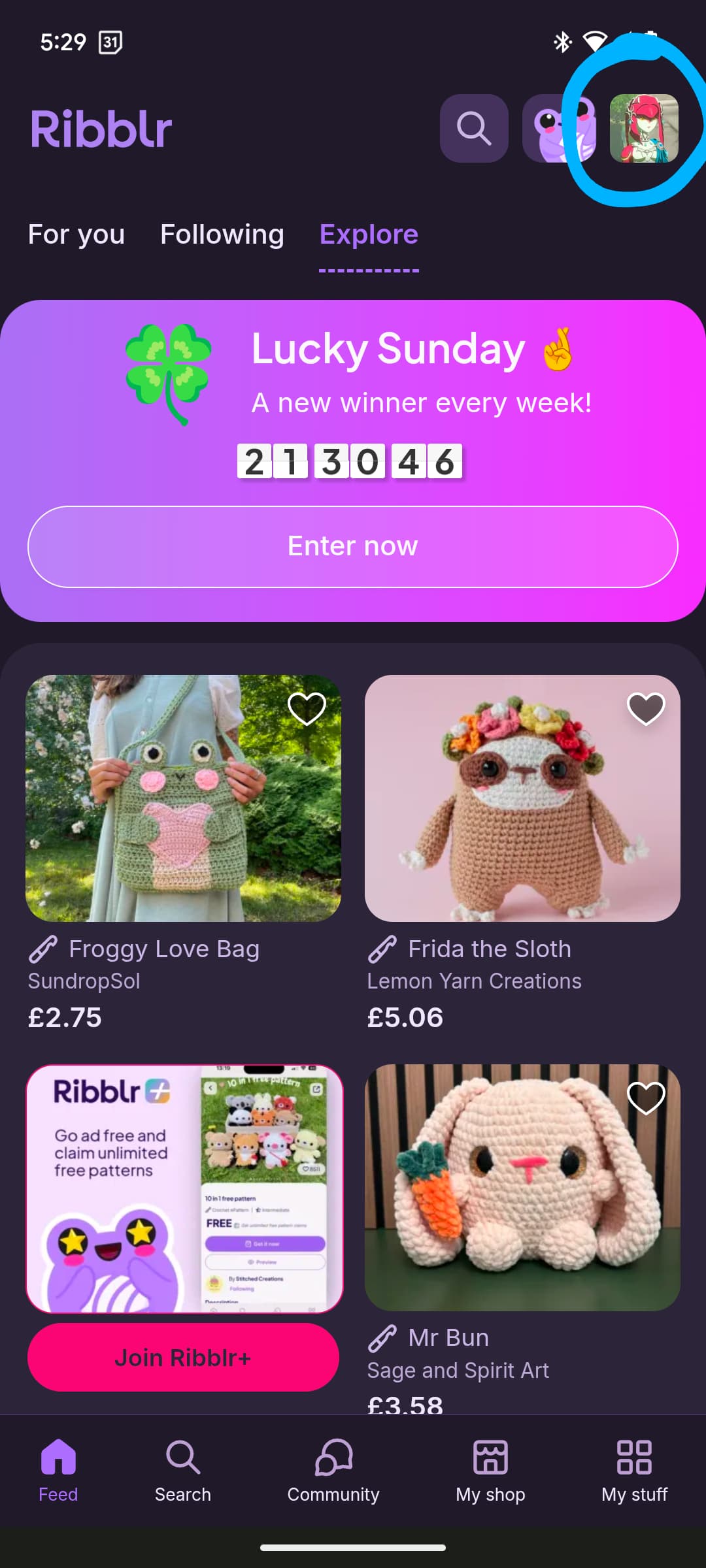The image size is (706, 1568).
Task: Join Ribblr+ via the pink button
Action: pyautogui.click(x=183, y=1357)
